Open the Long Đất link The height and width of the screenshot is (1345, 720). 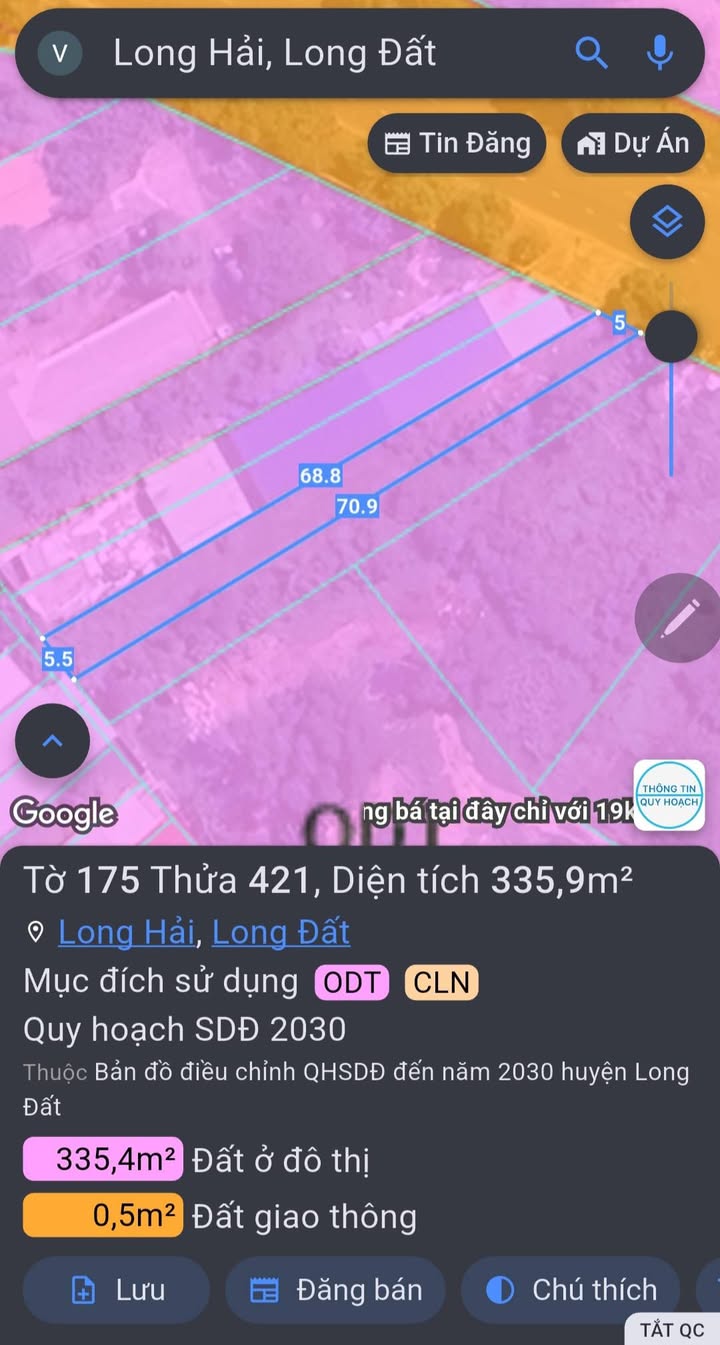pyautogui.click(x=281, y=932)
